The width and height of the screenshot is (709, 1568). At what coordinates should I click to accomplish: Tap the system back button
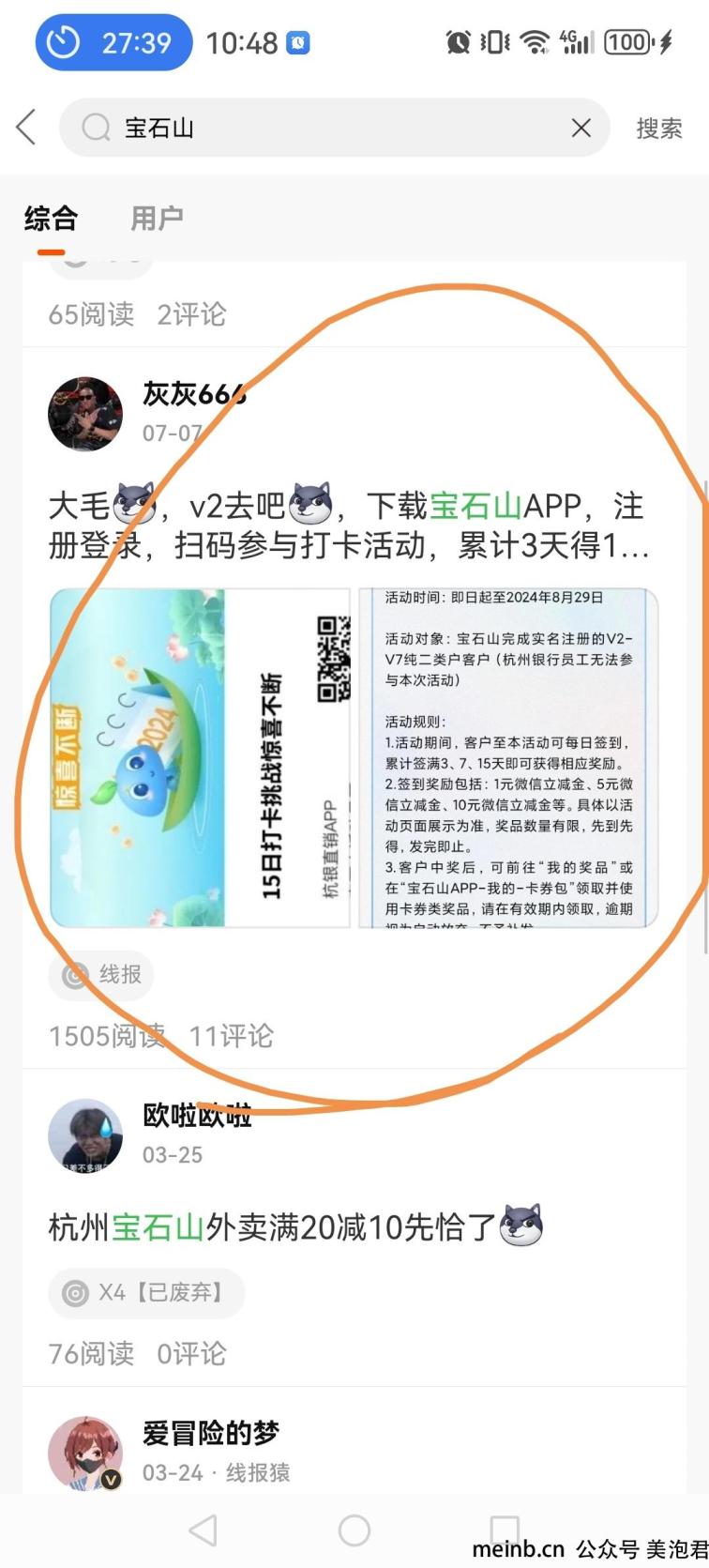(x=204, y=1530)
